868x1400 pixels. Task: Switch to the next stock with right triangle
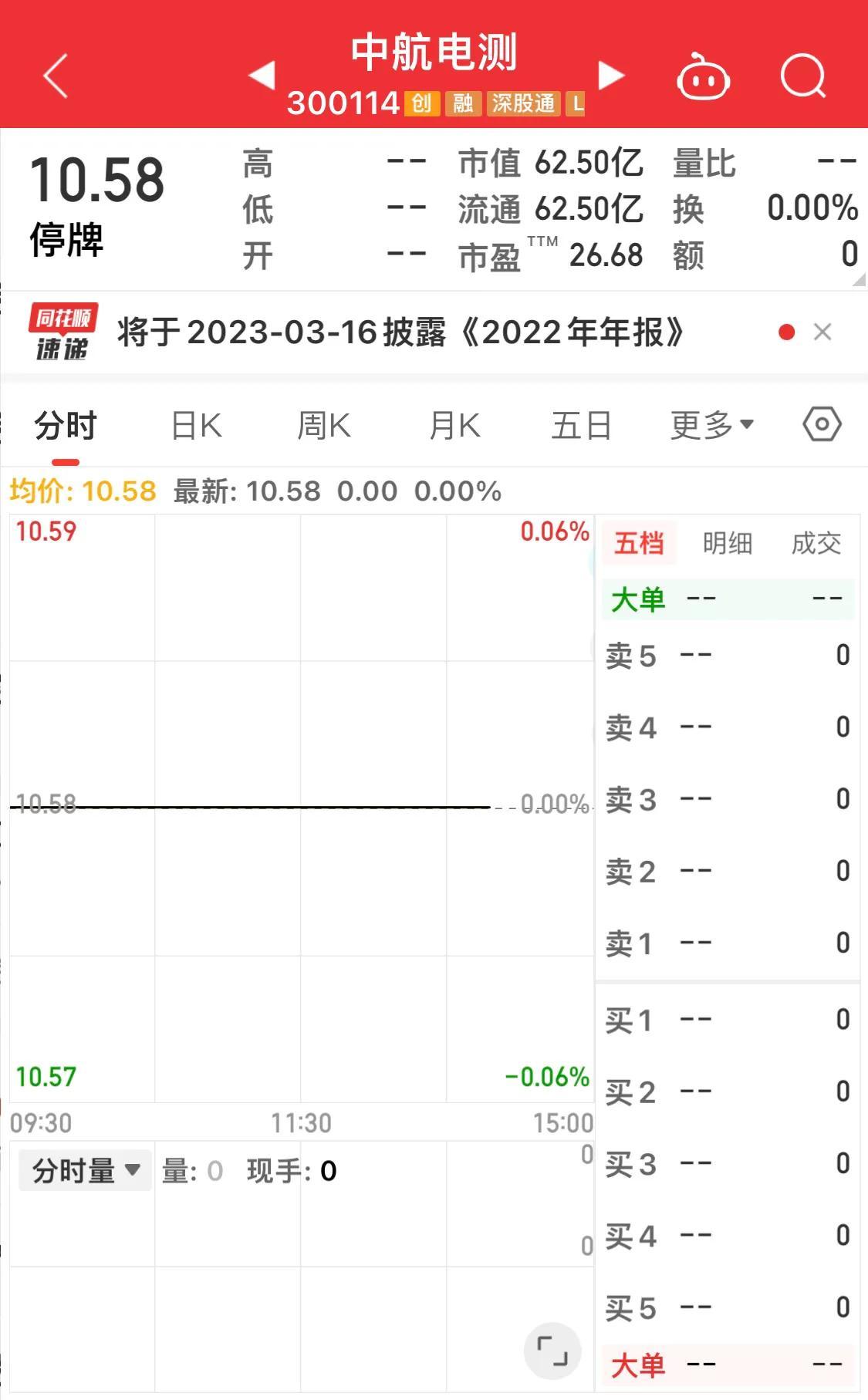coord(611,75)
